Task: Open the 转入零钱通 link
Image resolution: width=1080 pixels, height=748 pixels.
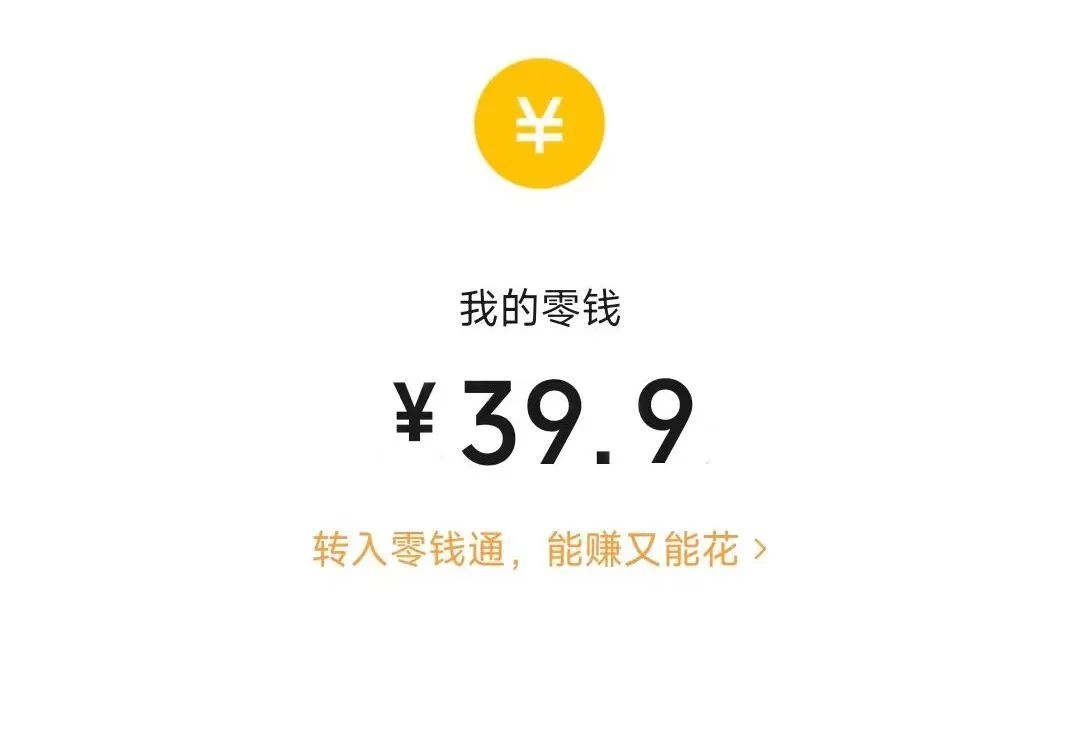Action: [x=540, y=550]
